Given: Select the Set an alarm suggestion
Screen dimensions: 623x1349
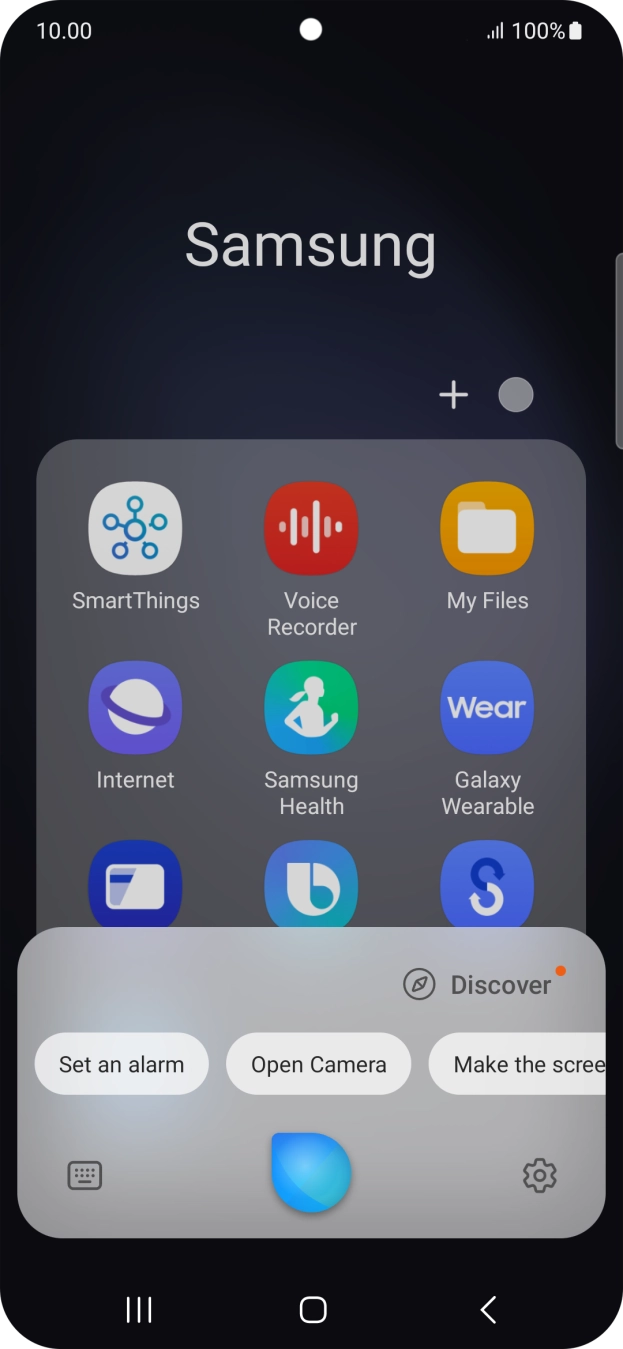Looking at the screenshot, I should click(x=122, y=1064).
